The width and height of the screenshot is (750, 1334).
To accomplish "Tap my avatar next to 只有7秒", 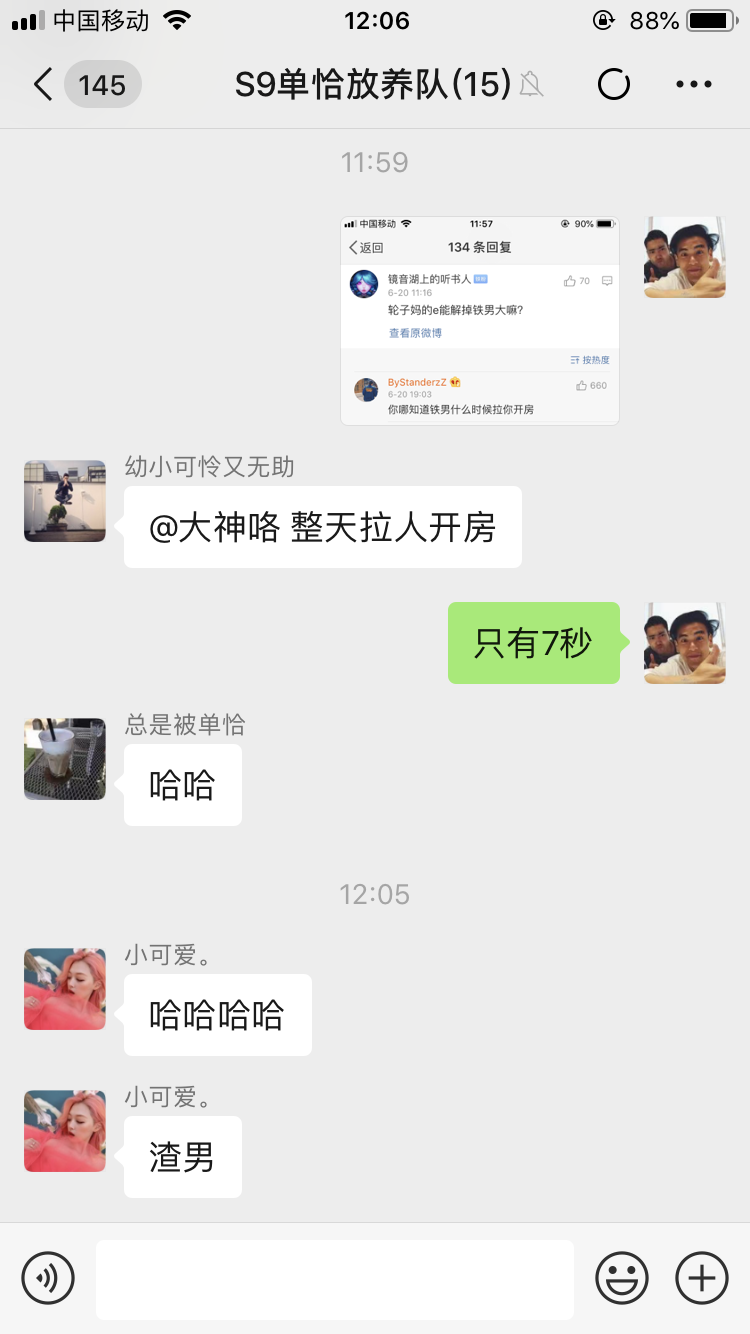I will click(685, 643).
